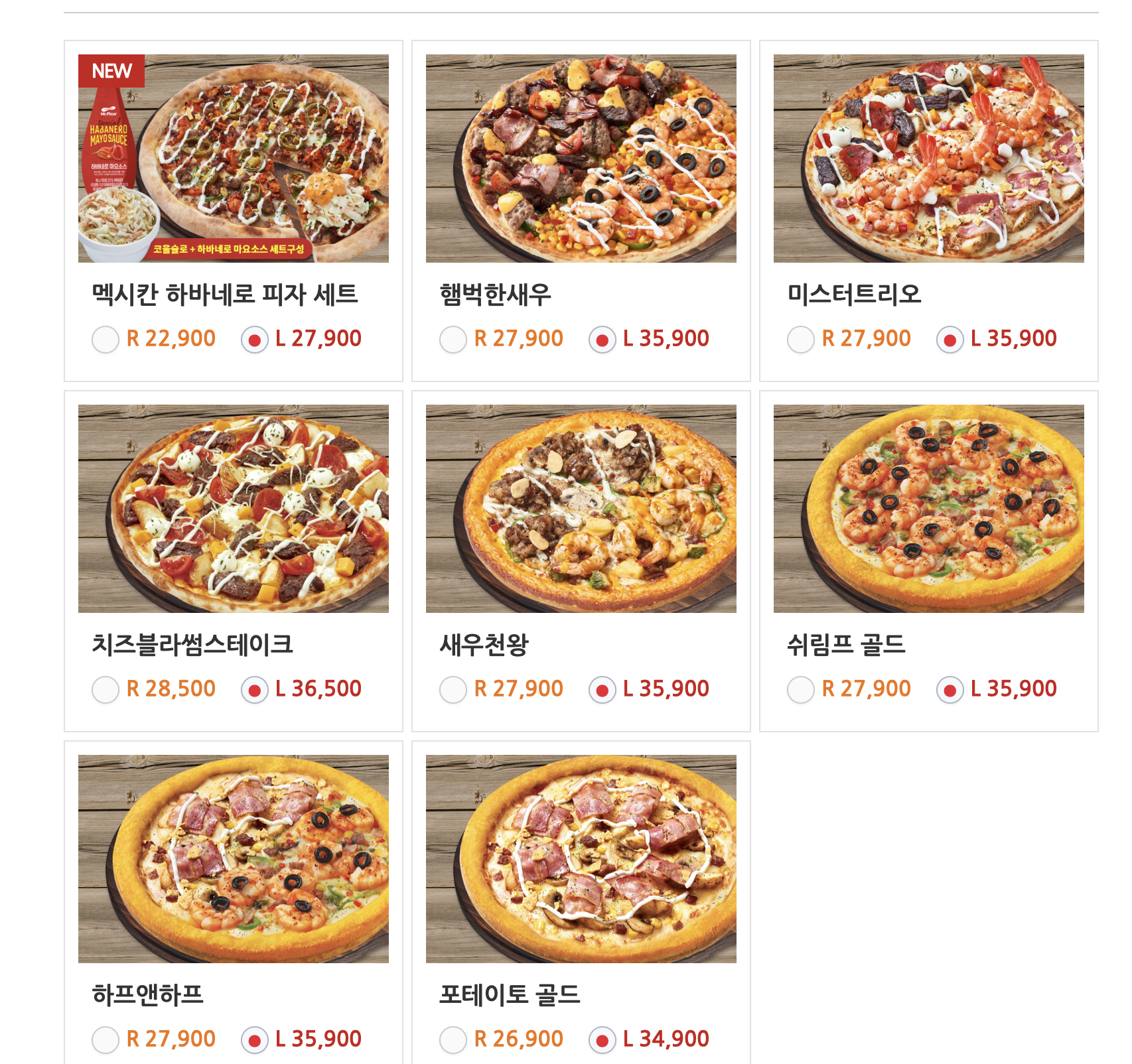Viewport: 1132px width, 1064px height.
Task: Select L 34,900 for 포테이토 골드
Action: [602, 1040]
